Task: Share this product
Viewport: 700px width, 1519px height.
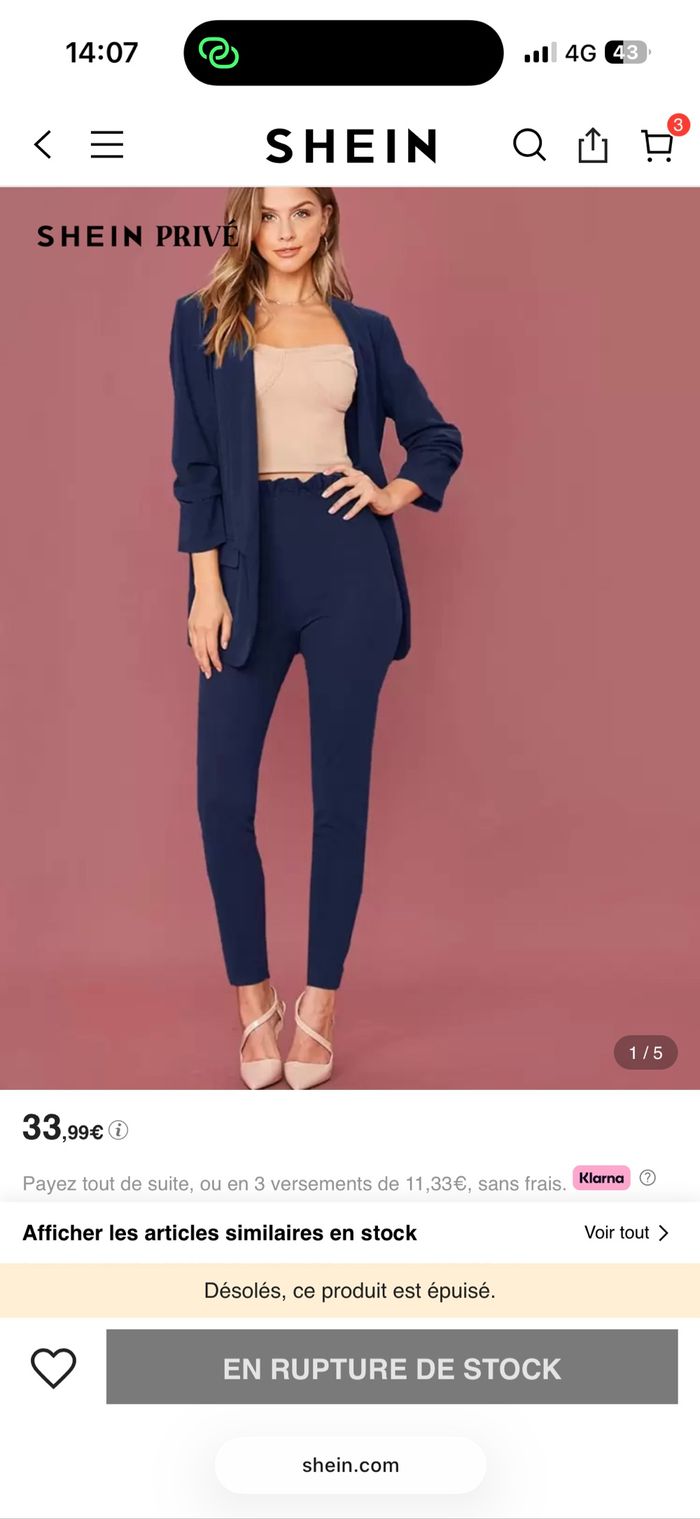Action: point(592,146)
